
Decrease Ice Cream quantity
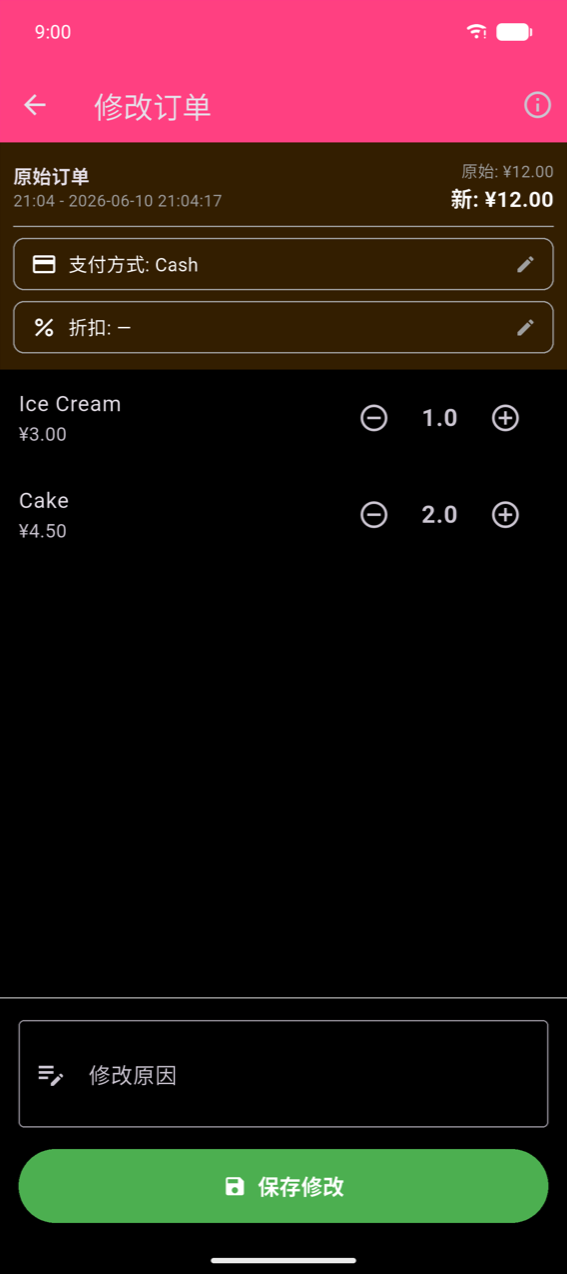pos(374,418)
